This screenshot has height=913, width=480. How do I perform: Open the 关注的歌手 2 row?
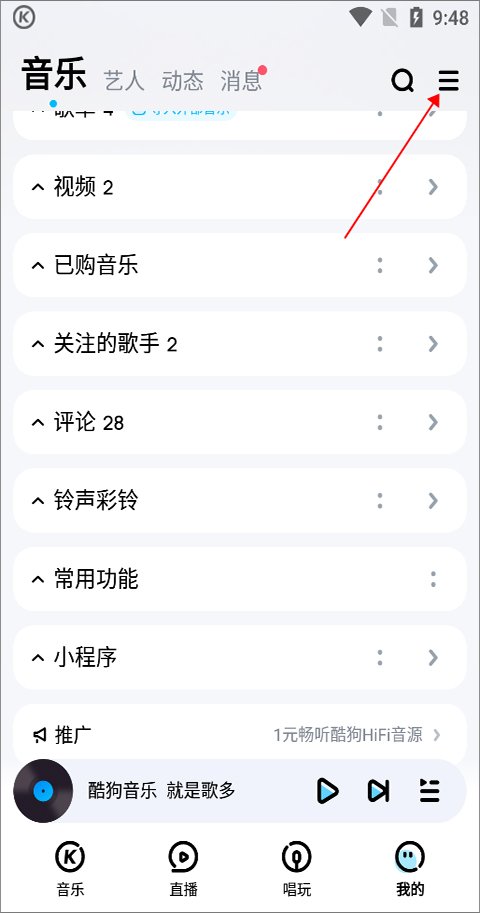tap(239, 344)
